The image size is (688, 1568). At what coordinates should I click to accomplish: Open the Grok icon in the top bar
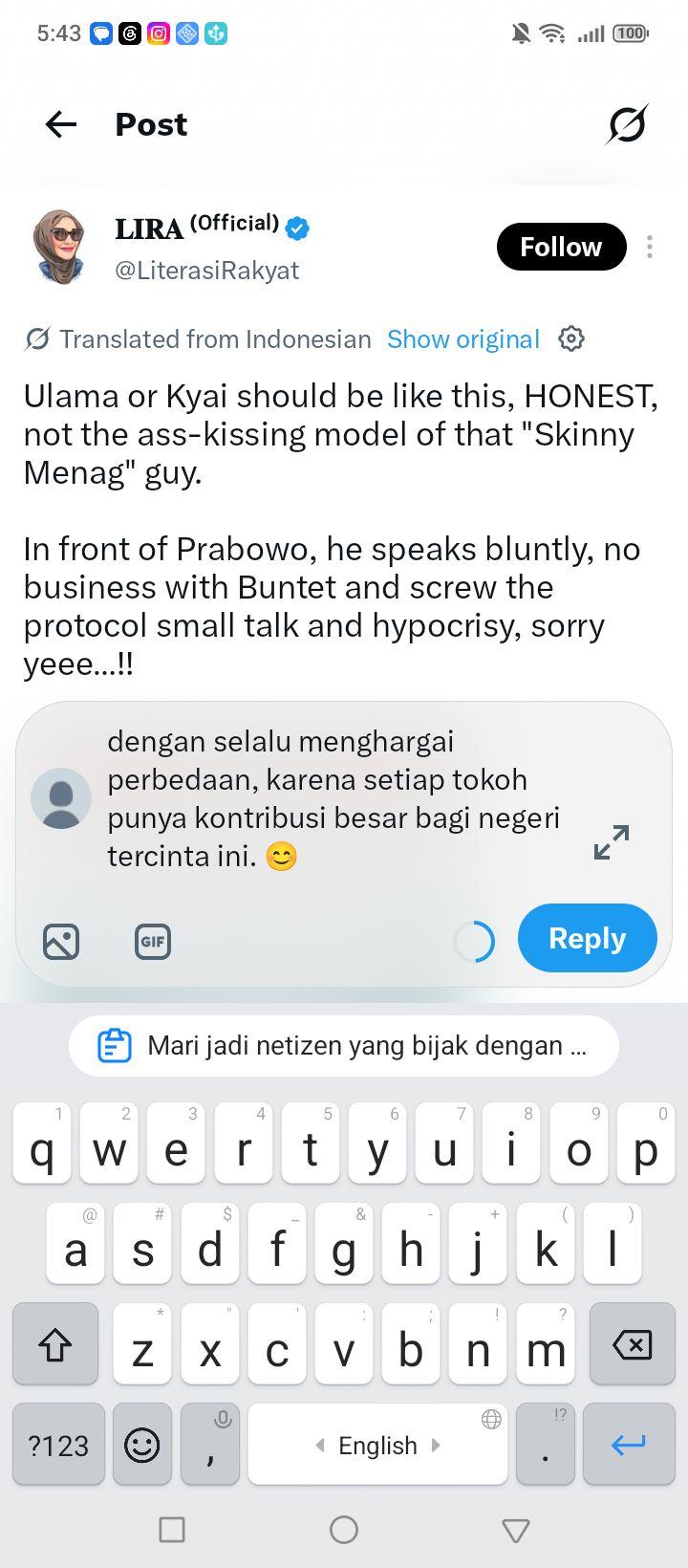tap(627, 124)
